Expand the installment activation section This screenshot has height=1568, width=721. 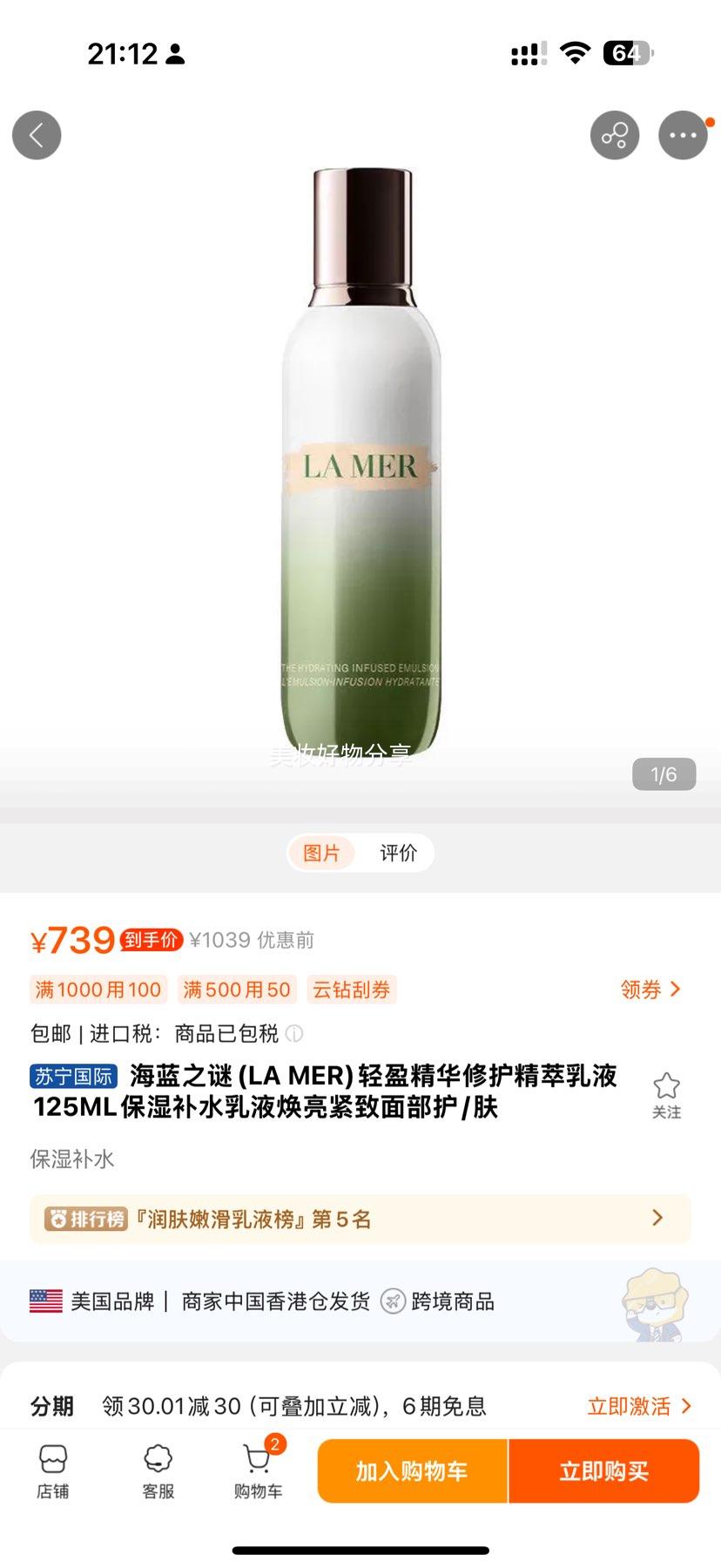[x=640, y=1405]
